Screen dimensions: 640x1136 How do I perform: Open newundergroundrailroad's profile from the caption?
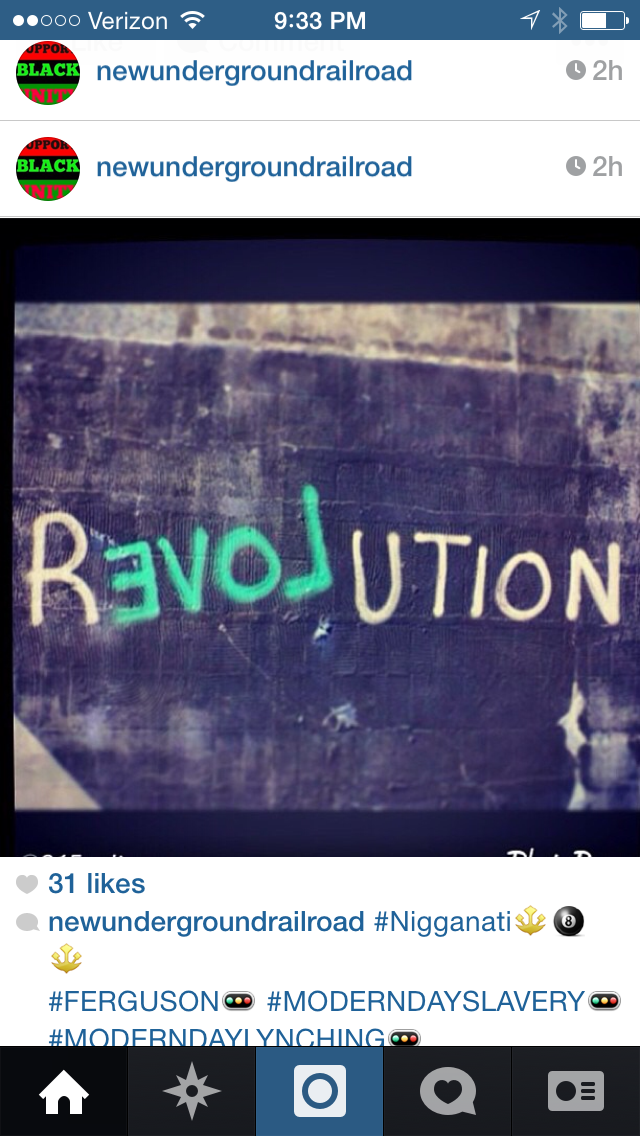206,922
